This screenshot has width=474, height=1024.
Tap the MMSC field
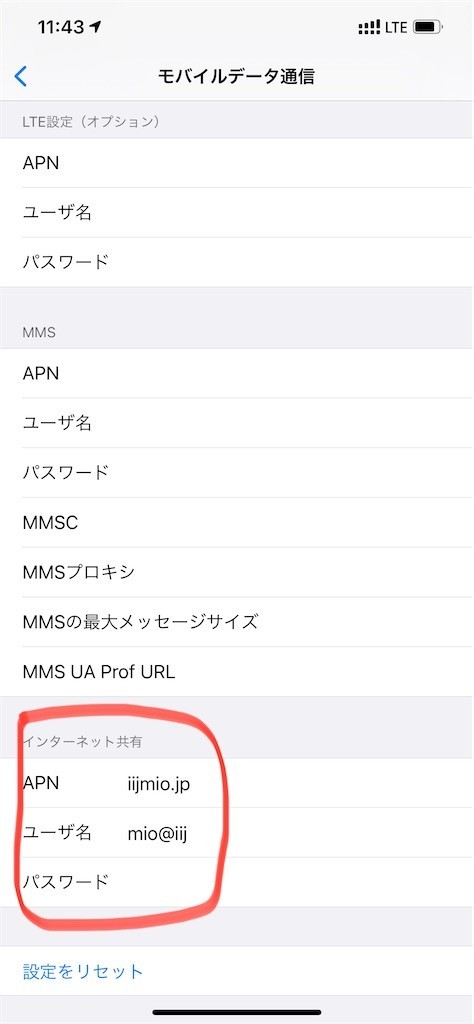[x=237, y=522]
